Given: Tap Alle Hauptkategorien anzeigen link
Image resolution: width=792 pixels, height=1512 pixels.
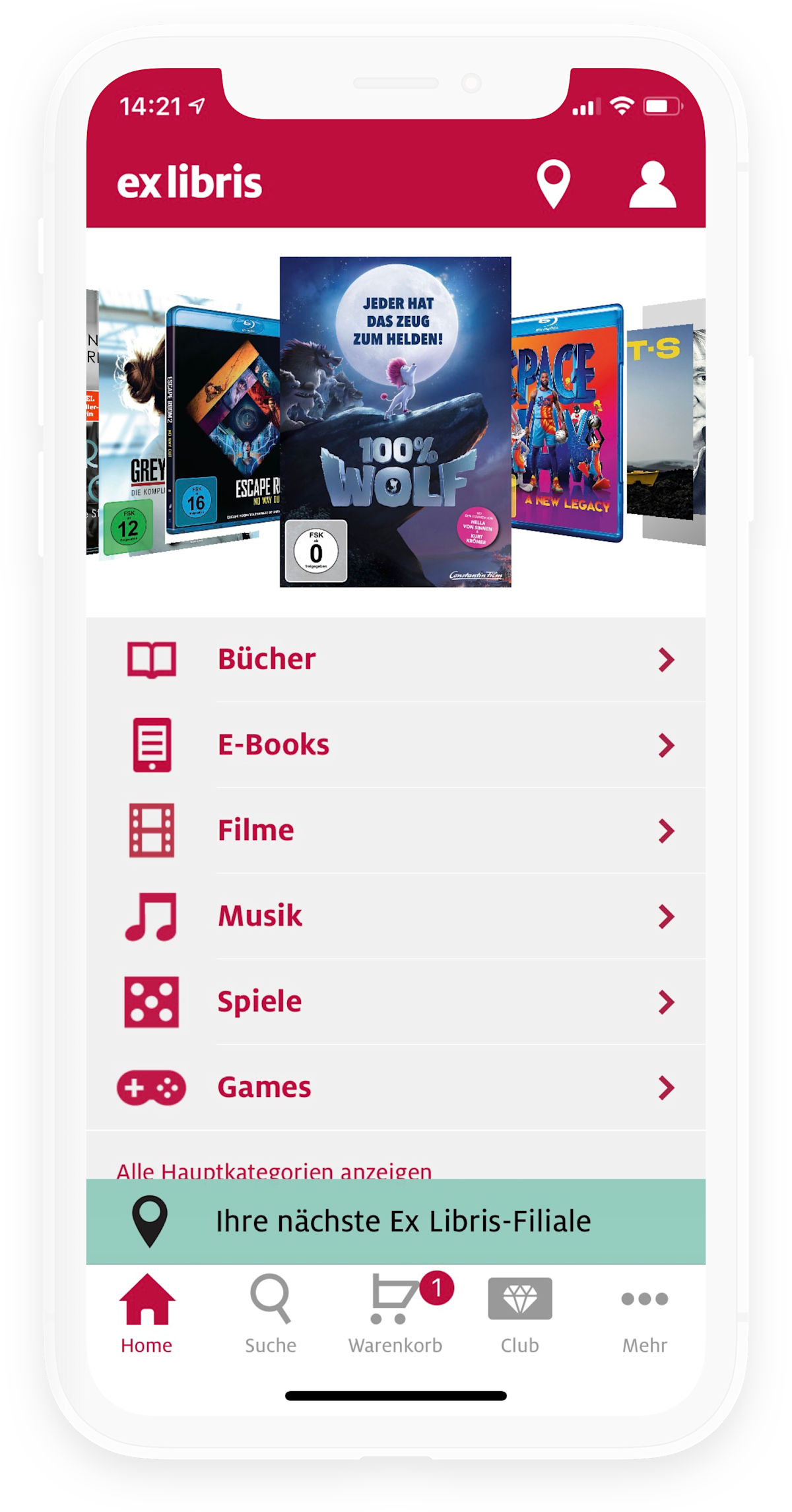Looking at the screenshot, I should click(274, 1169).
